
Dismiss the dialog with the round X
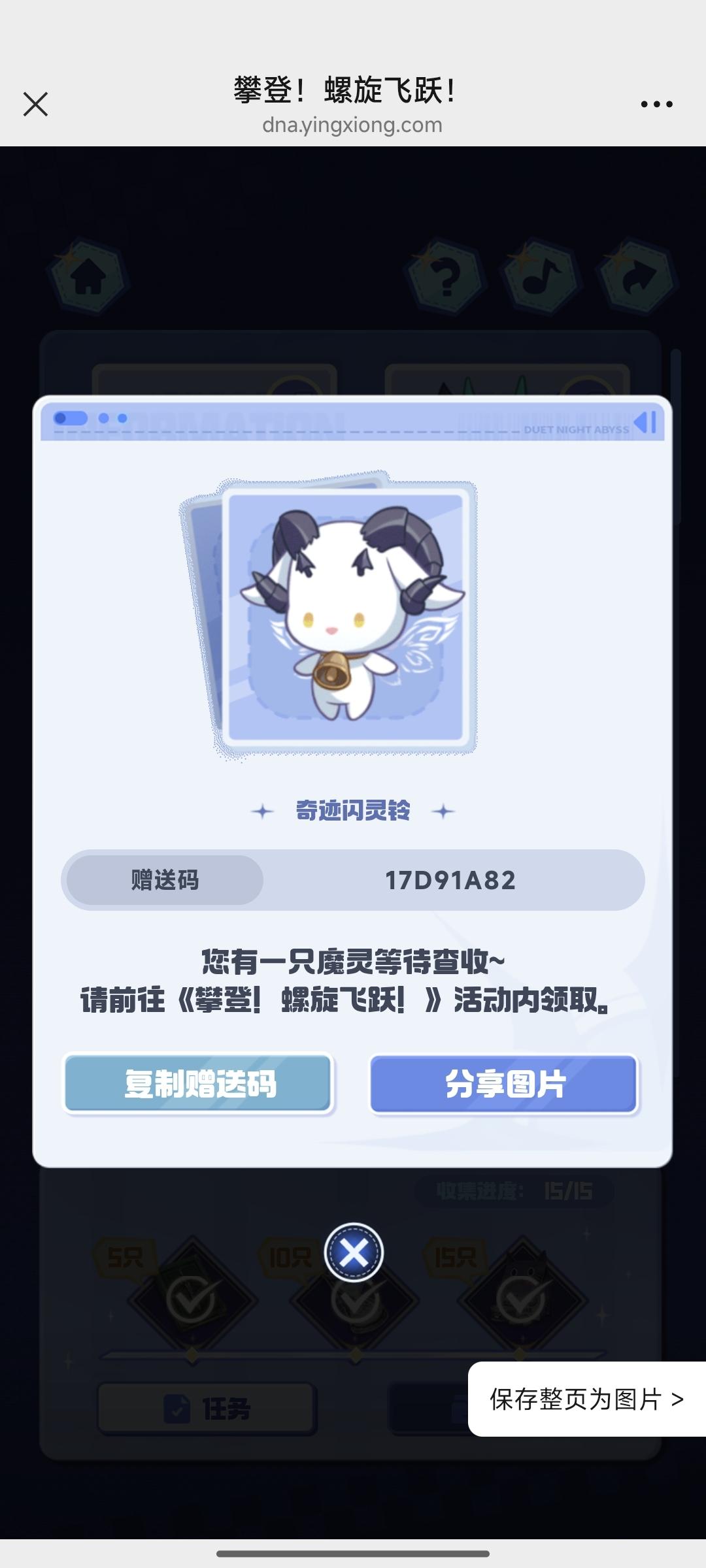[x=354, y=1252]
